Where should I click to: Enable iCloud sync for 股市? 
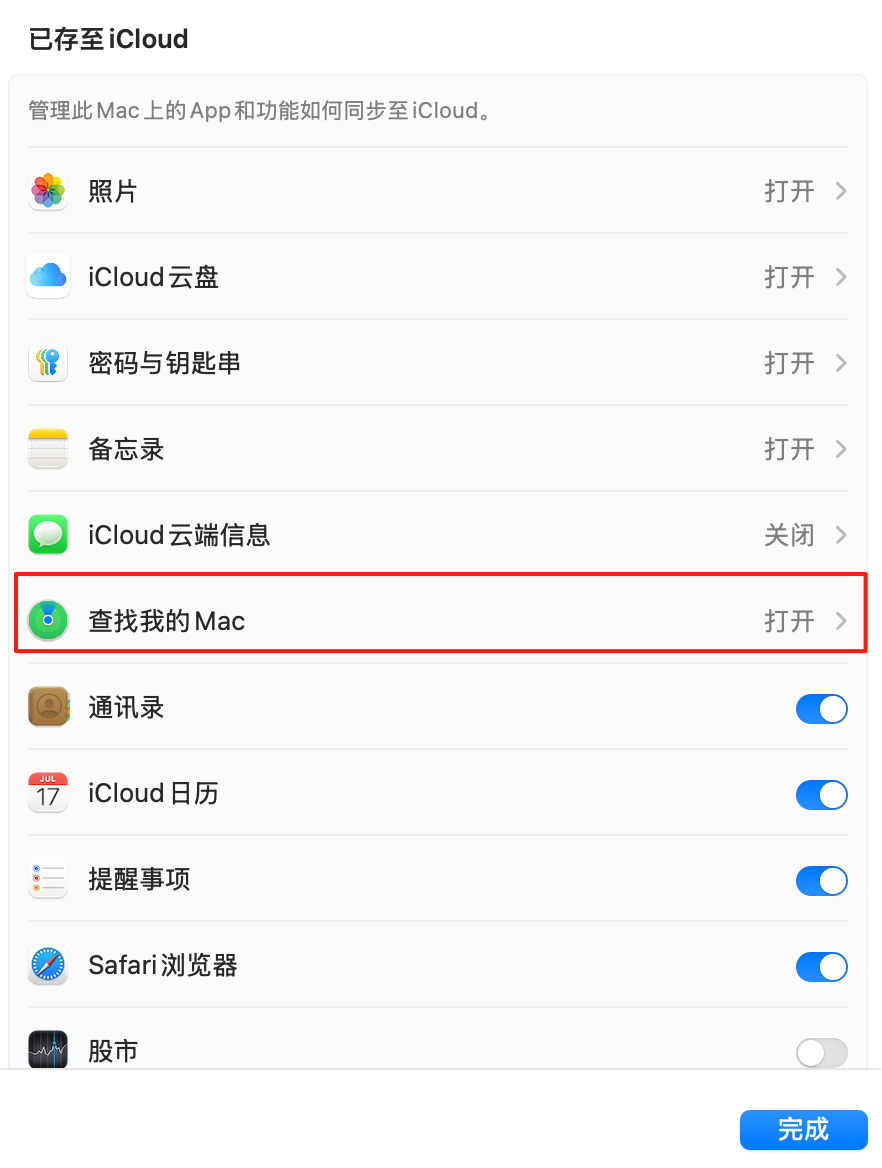821,1051
